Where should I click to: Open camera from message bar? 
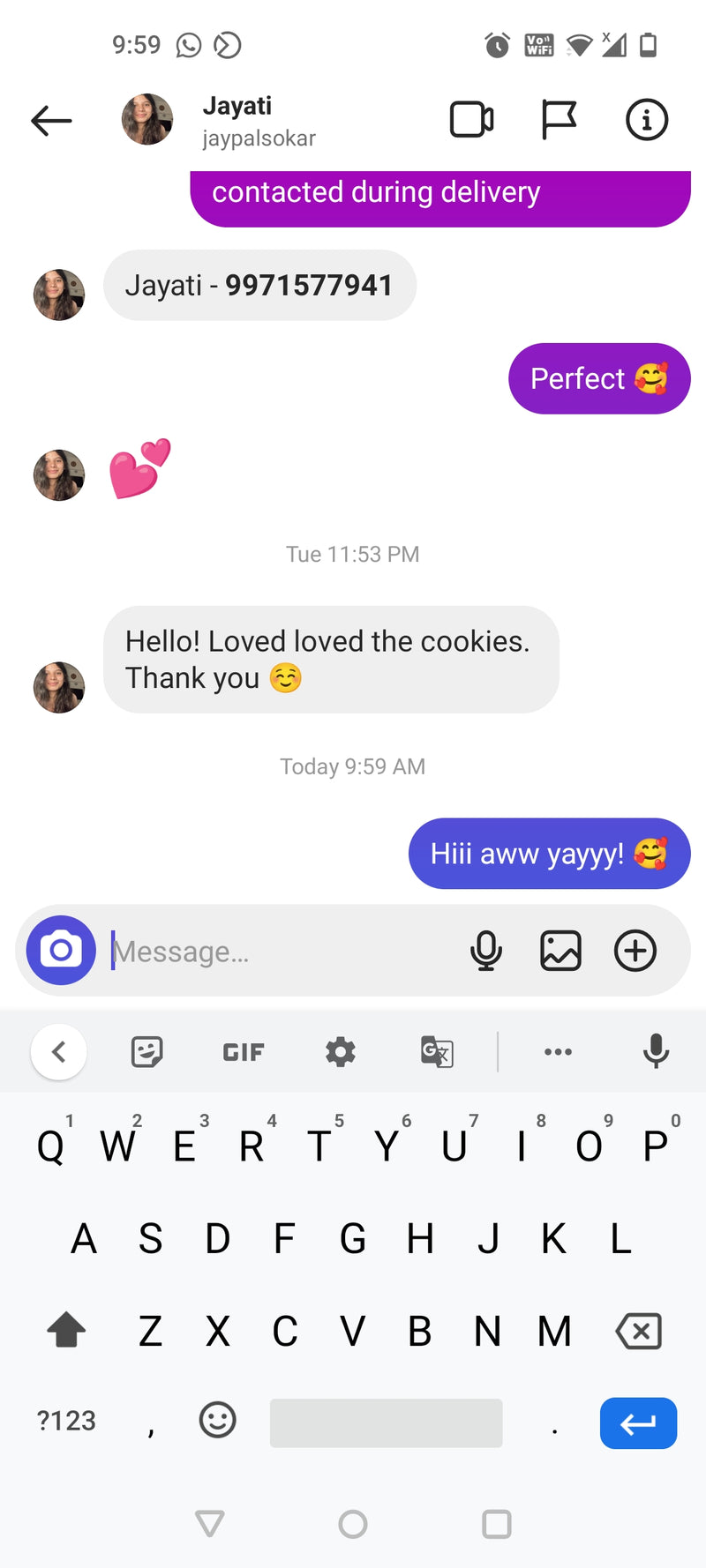coord(61,950)
